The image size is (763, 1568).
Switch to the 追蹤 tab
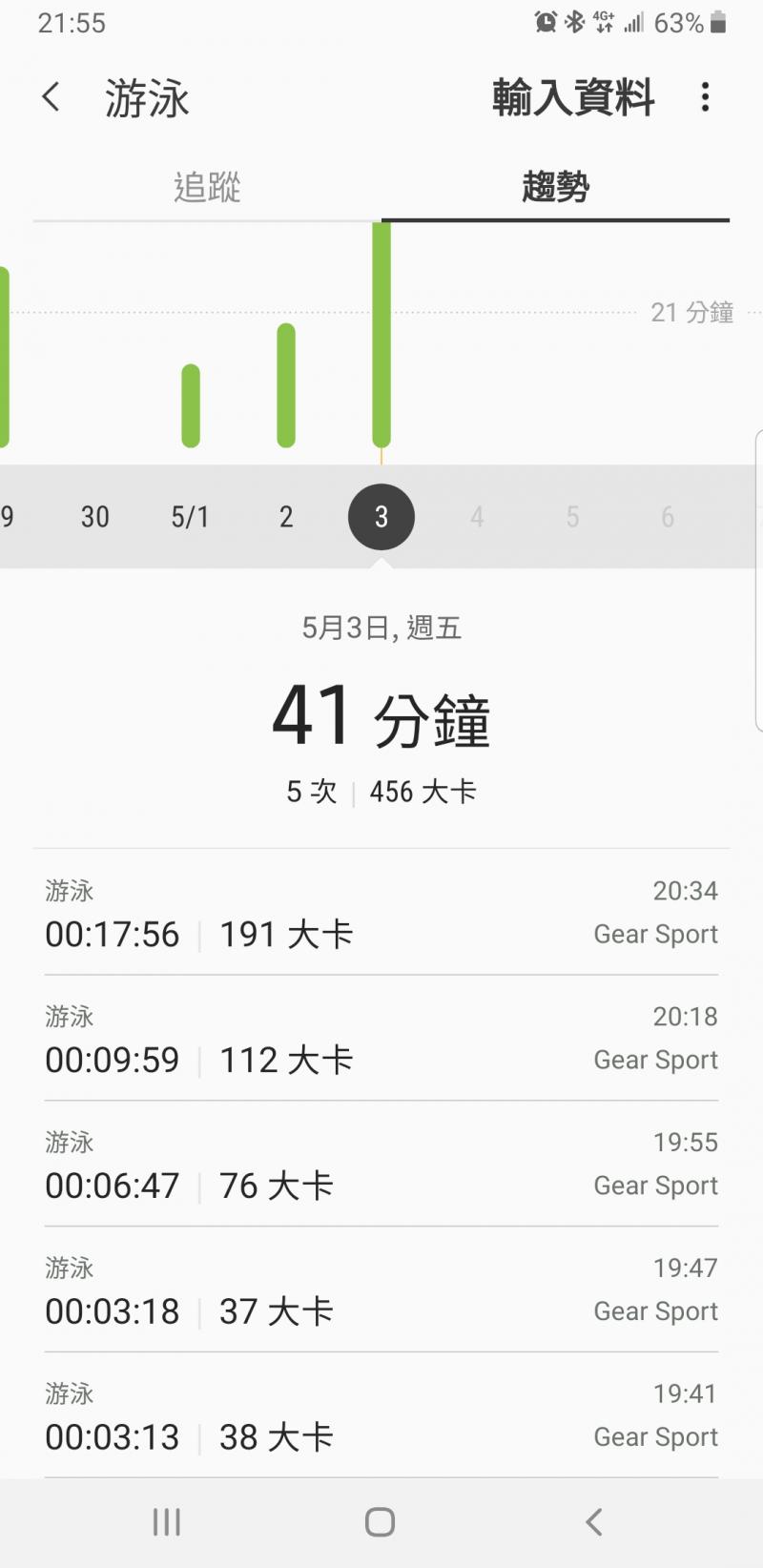[x=207, y=187]
